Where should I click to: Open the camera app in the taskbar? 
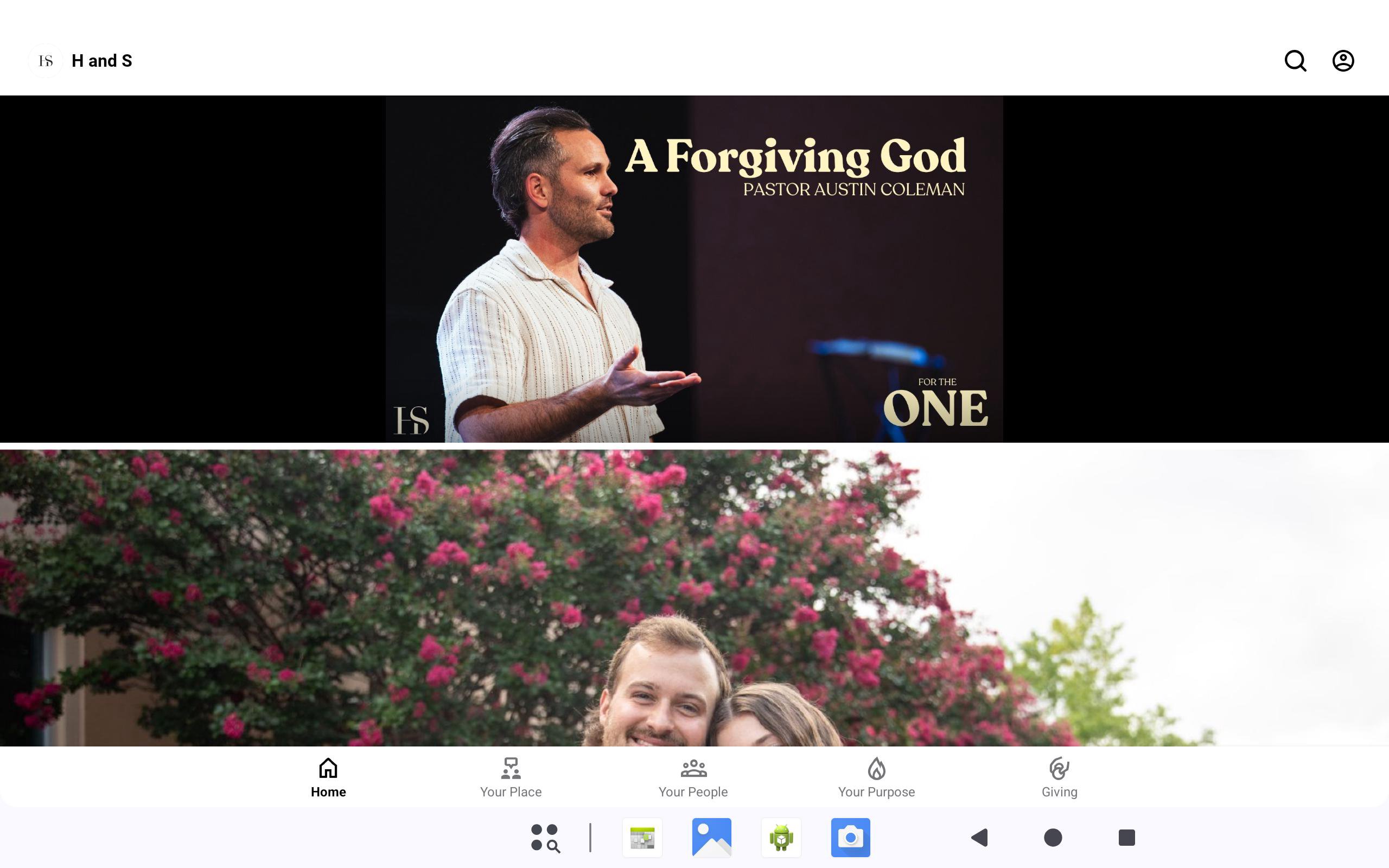pos(850,838)
